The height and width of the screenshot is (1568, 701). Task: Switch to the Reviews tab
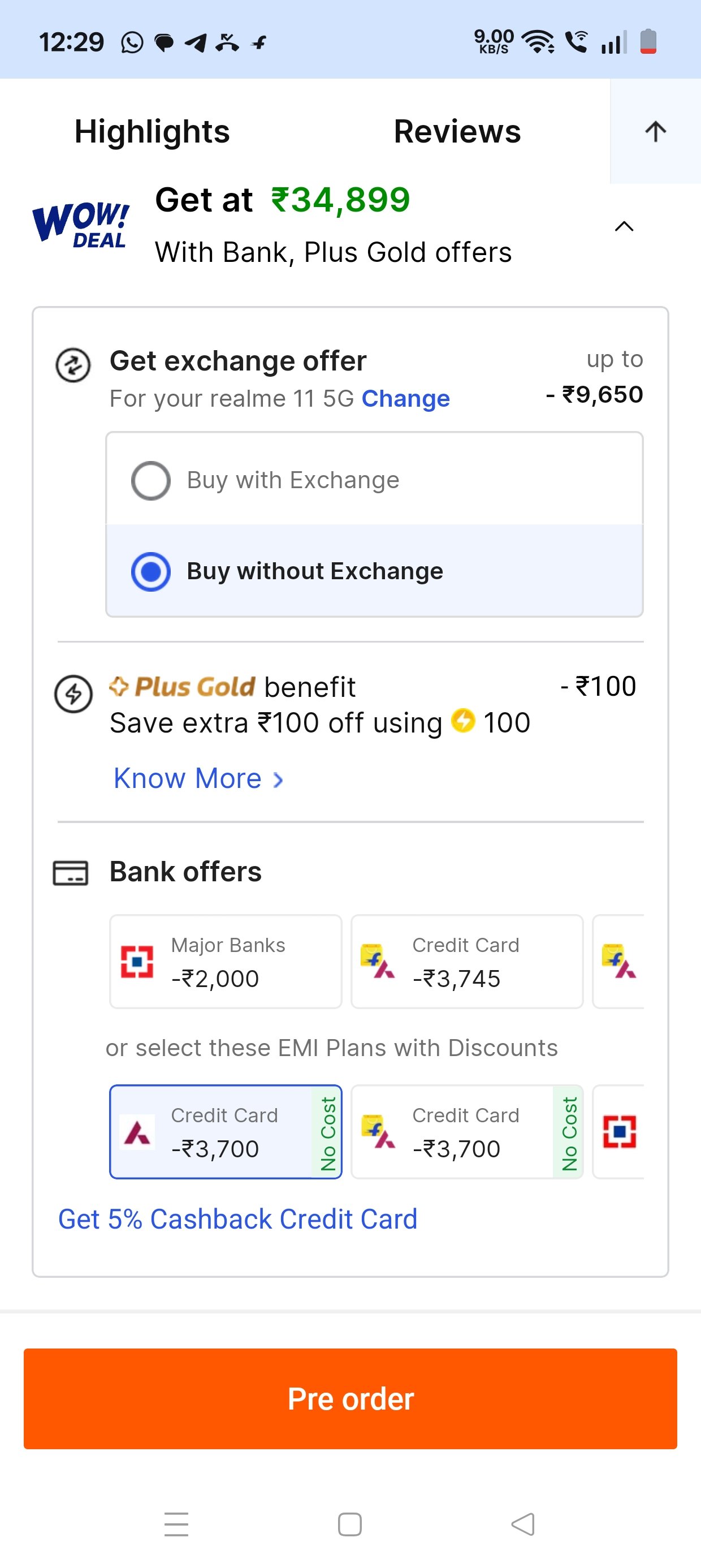457,131
